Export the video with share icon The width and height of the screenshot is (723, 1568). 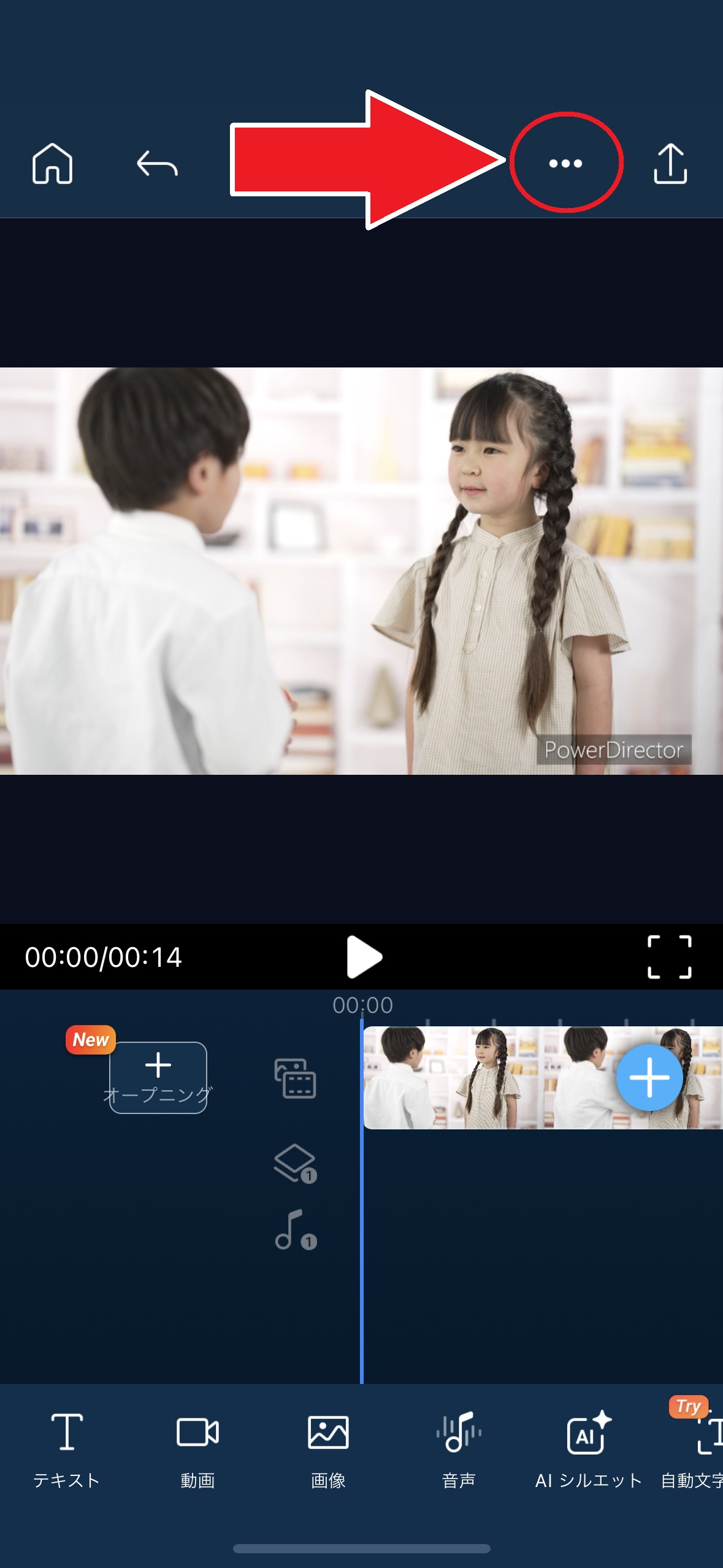pyautogui.click(x=670, y=164)
